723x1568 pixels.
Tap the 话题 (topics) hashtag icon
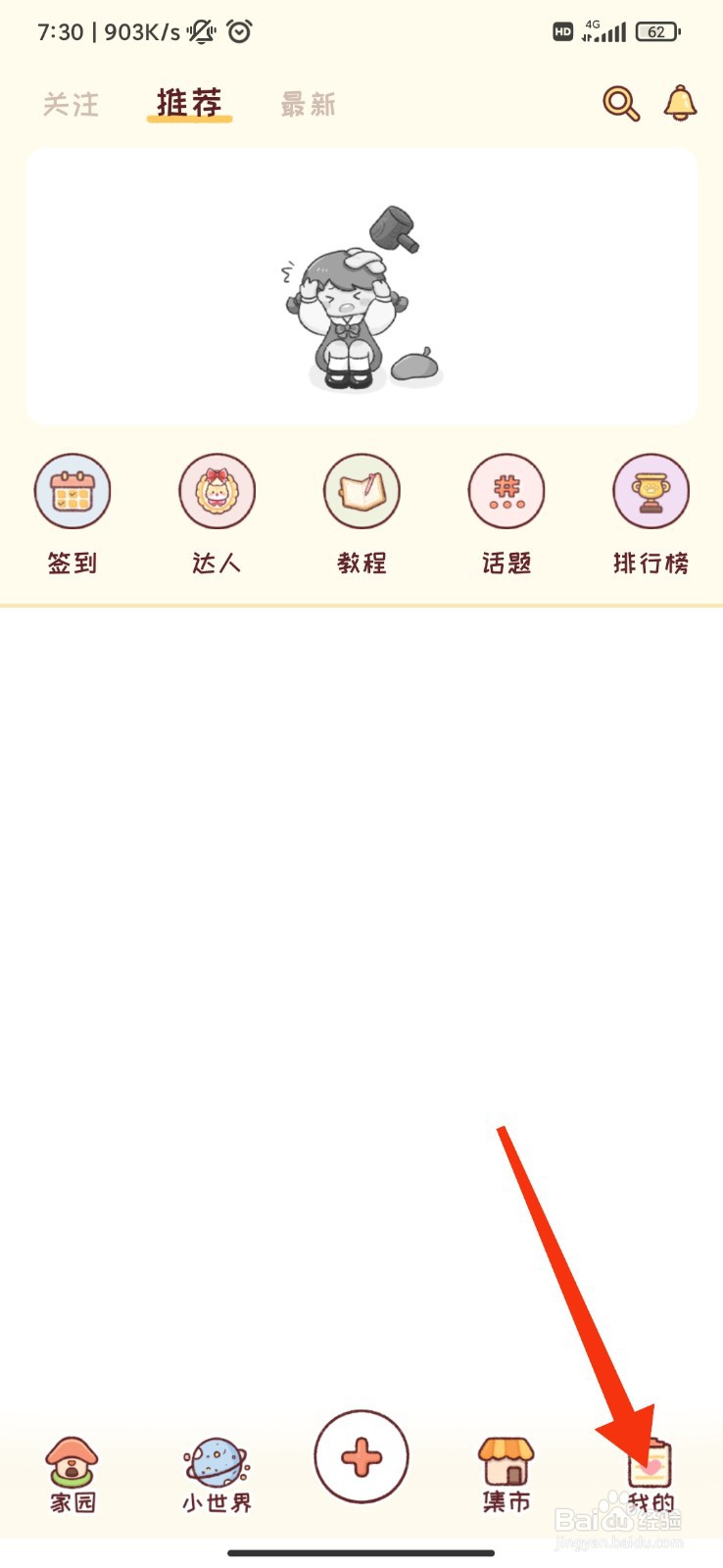tap(506, 492)
